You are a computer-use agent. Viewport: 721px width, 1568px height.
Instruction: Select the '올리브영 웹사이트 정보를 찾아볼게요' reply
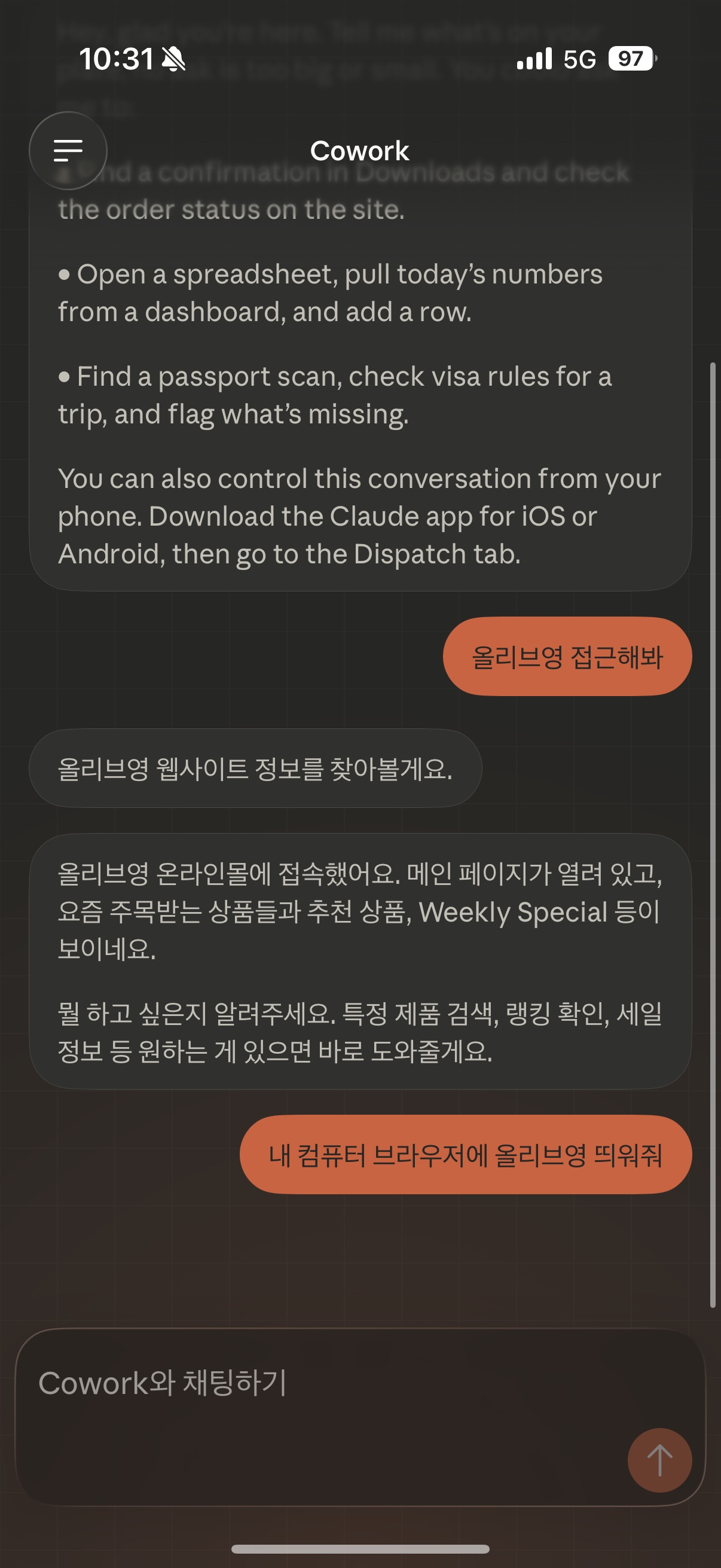coord(253,768)
